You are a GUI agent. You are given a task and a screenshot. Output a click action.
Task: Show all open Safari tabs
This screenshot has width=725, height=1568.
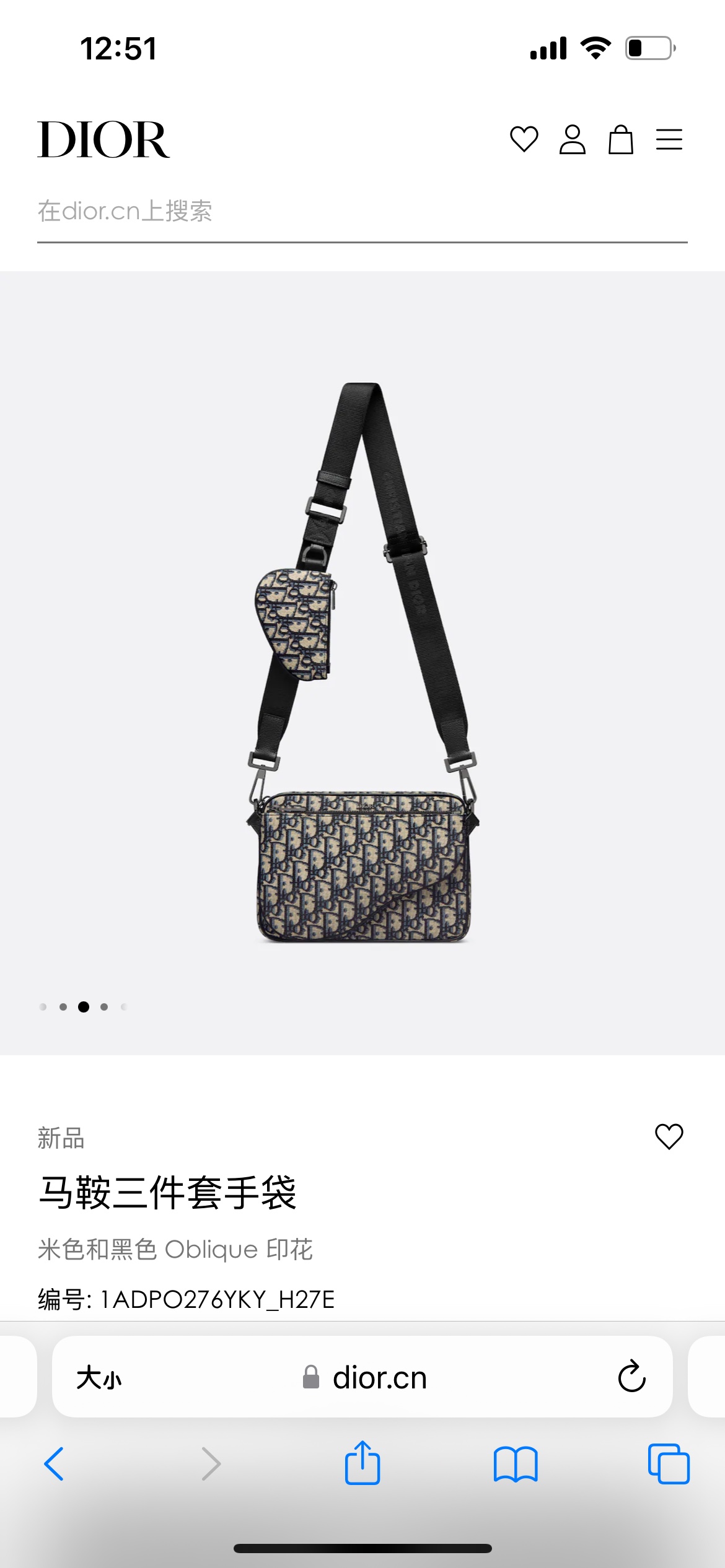coord(668,1464)
